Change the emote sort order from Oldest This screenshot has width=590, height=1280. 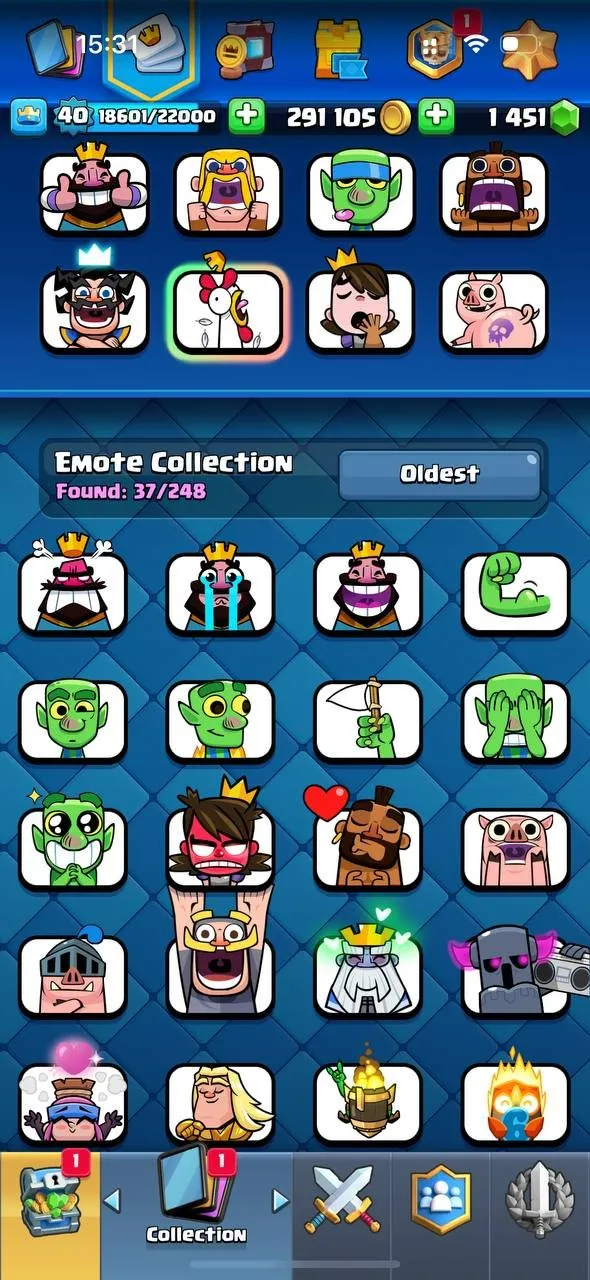[439, 474]
